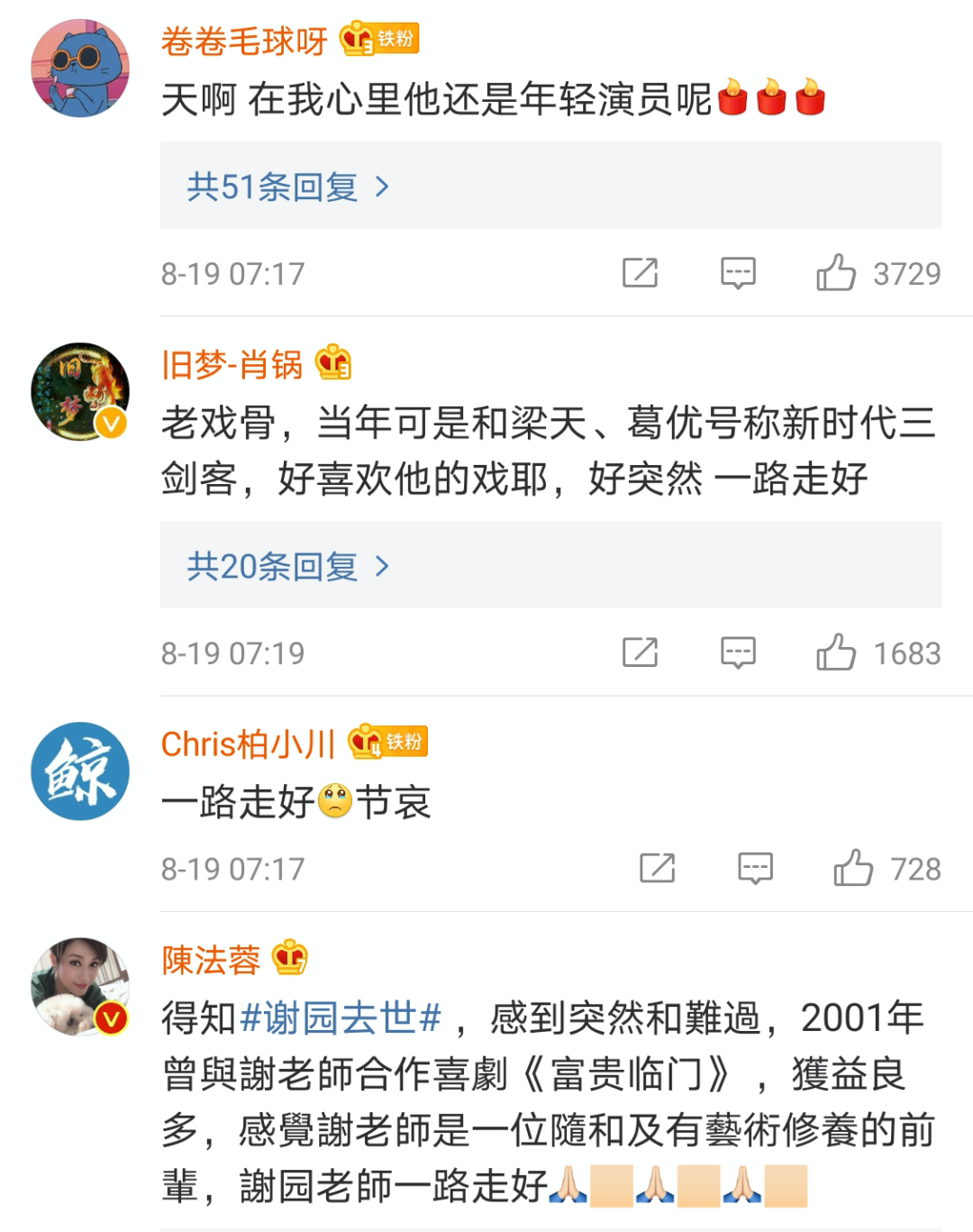View 陳法蓉's profile avatar
The image size is (973, 1232).
[x=79, y=987]
